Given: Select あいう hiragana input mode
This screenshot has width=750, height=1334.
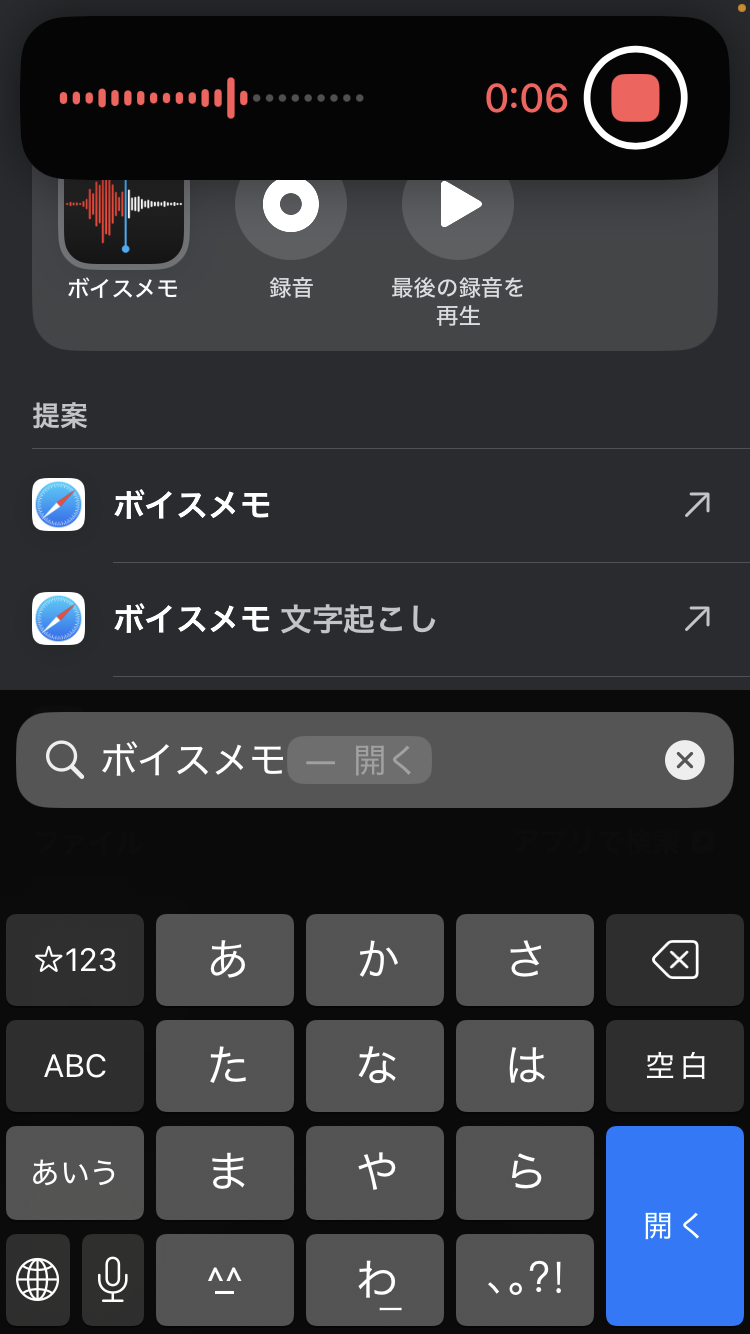Looking at the screenshot, I should (x=75, y=1172).
